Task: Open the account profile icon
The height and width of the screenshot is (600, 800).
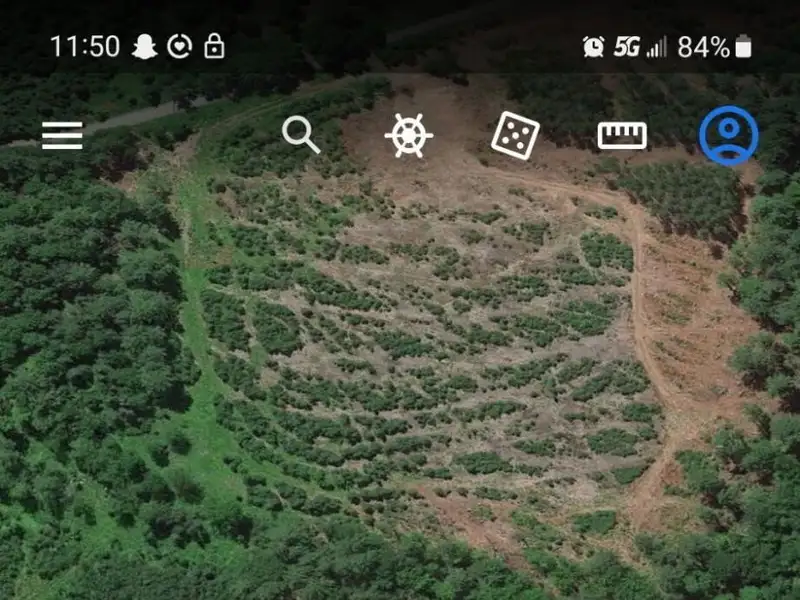Action: [728, 135]
